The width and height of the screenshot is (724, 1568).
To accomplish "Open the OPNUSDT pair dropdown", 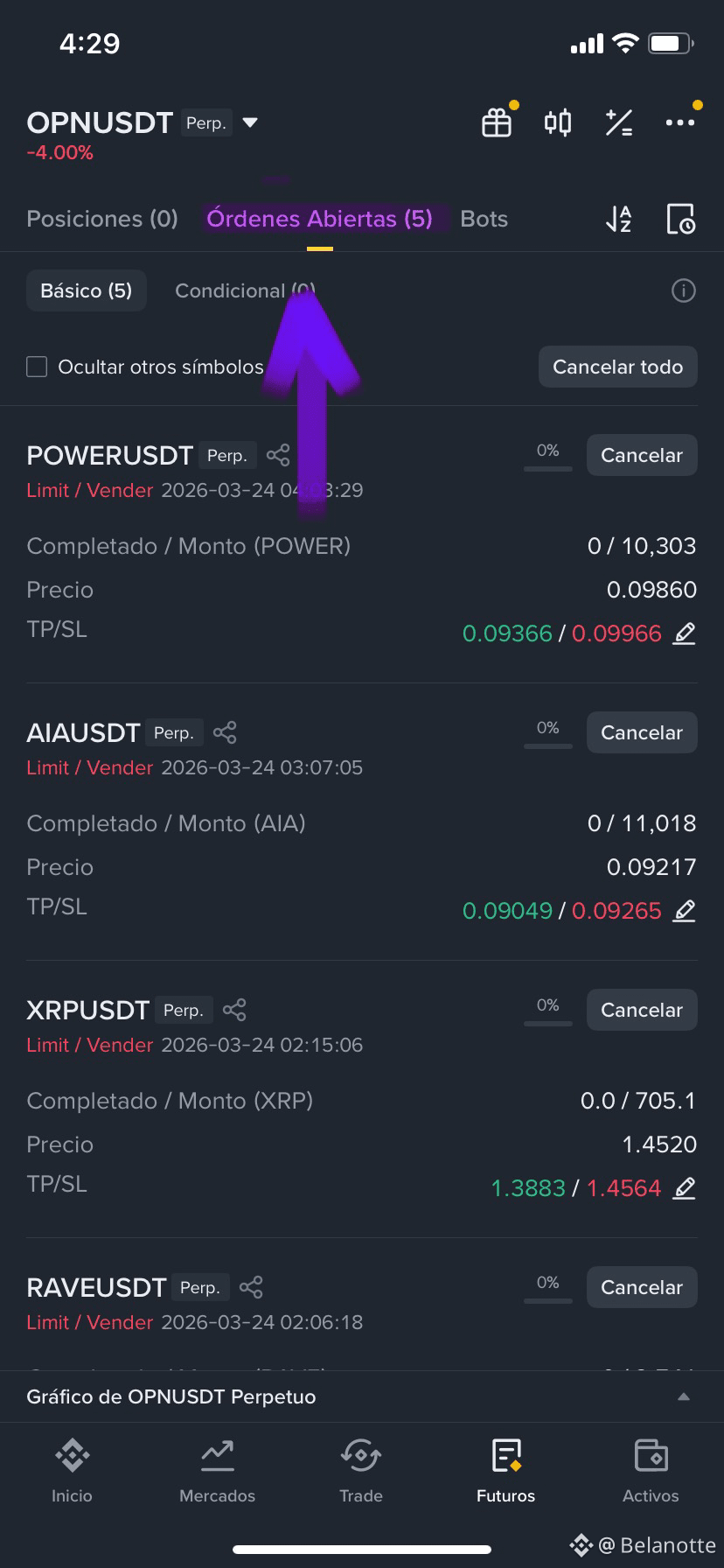I will tap(250, 122).
